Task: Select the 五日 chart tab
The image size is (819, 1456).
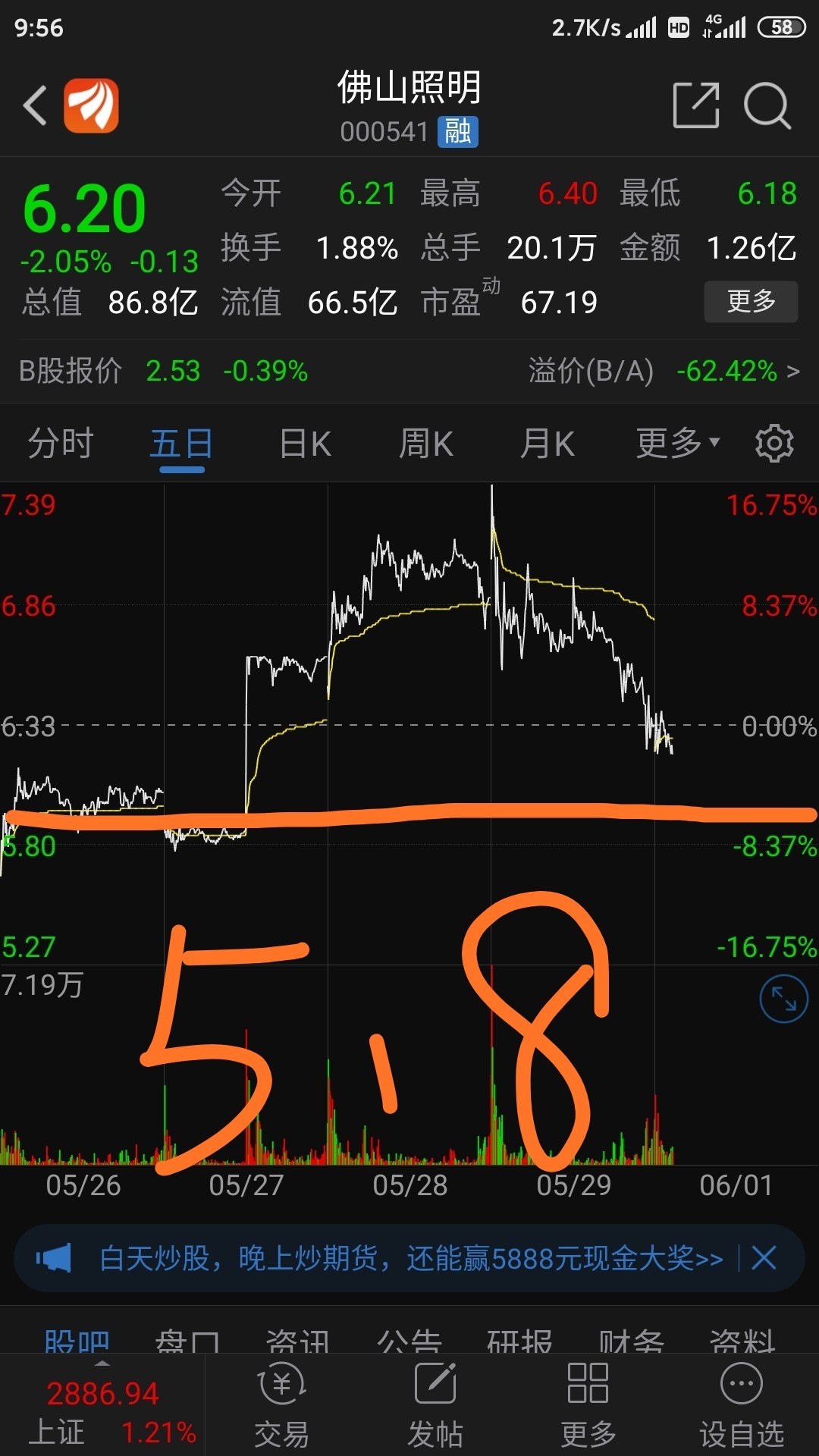Action: pyautogui.click(x=181, y=444)
